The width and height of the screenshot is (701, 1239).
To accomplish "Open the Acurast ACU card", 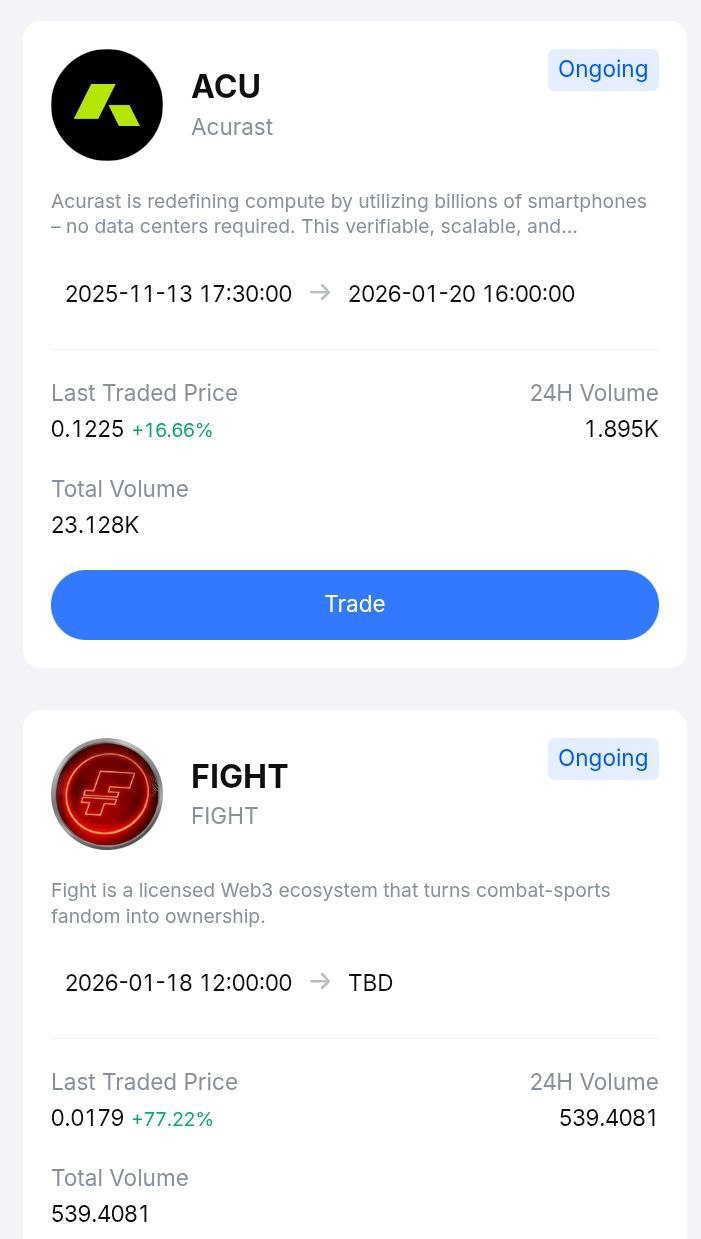I will click(226, 88).
